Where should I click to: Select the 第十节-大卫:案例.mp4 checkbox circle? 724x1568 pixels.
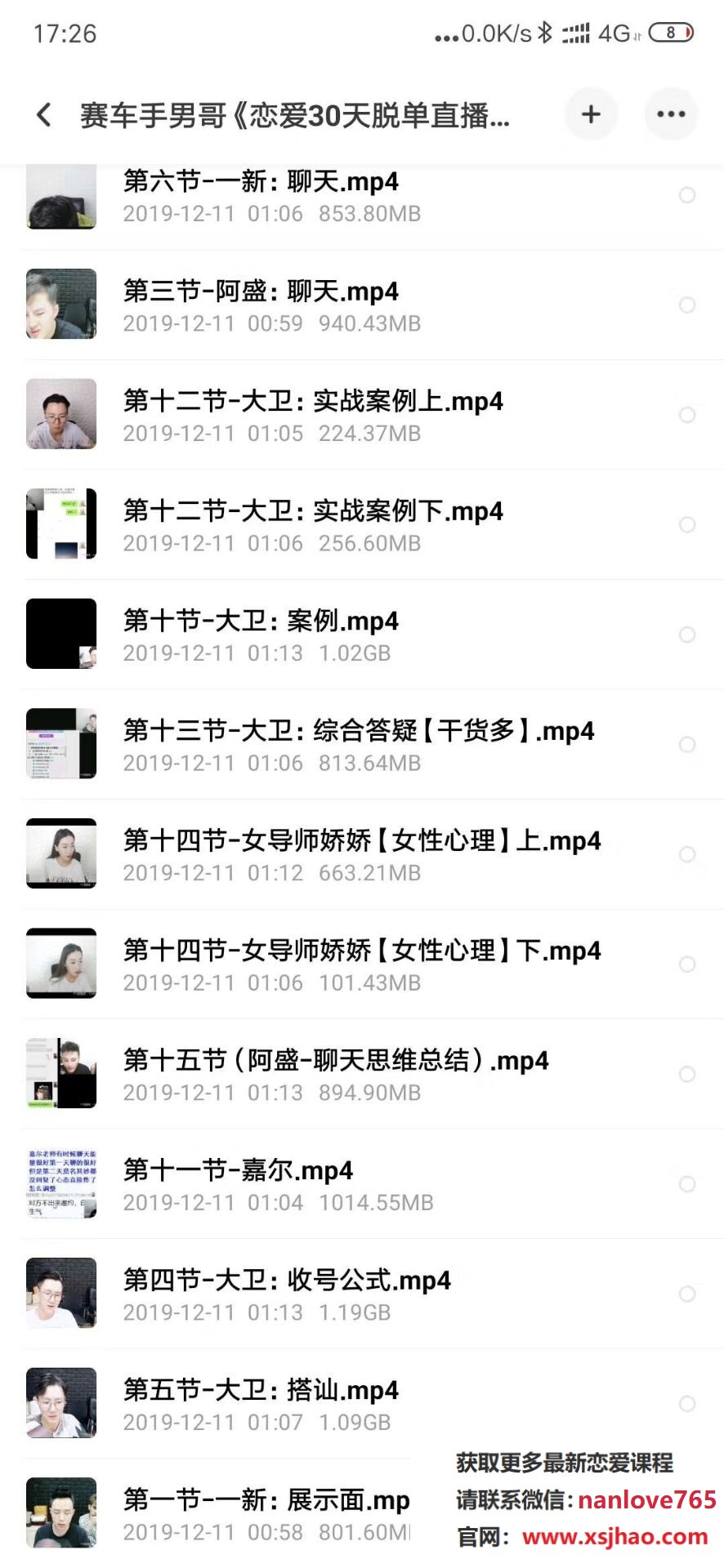click(x=687, y=635)
